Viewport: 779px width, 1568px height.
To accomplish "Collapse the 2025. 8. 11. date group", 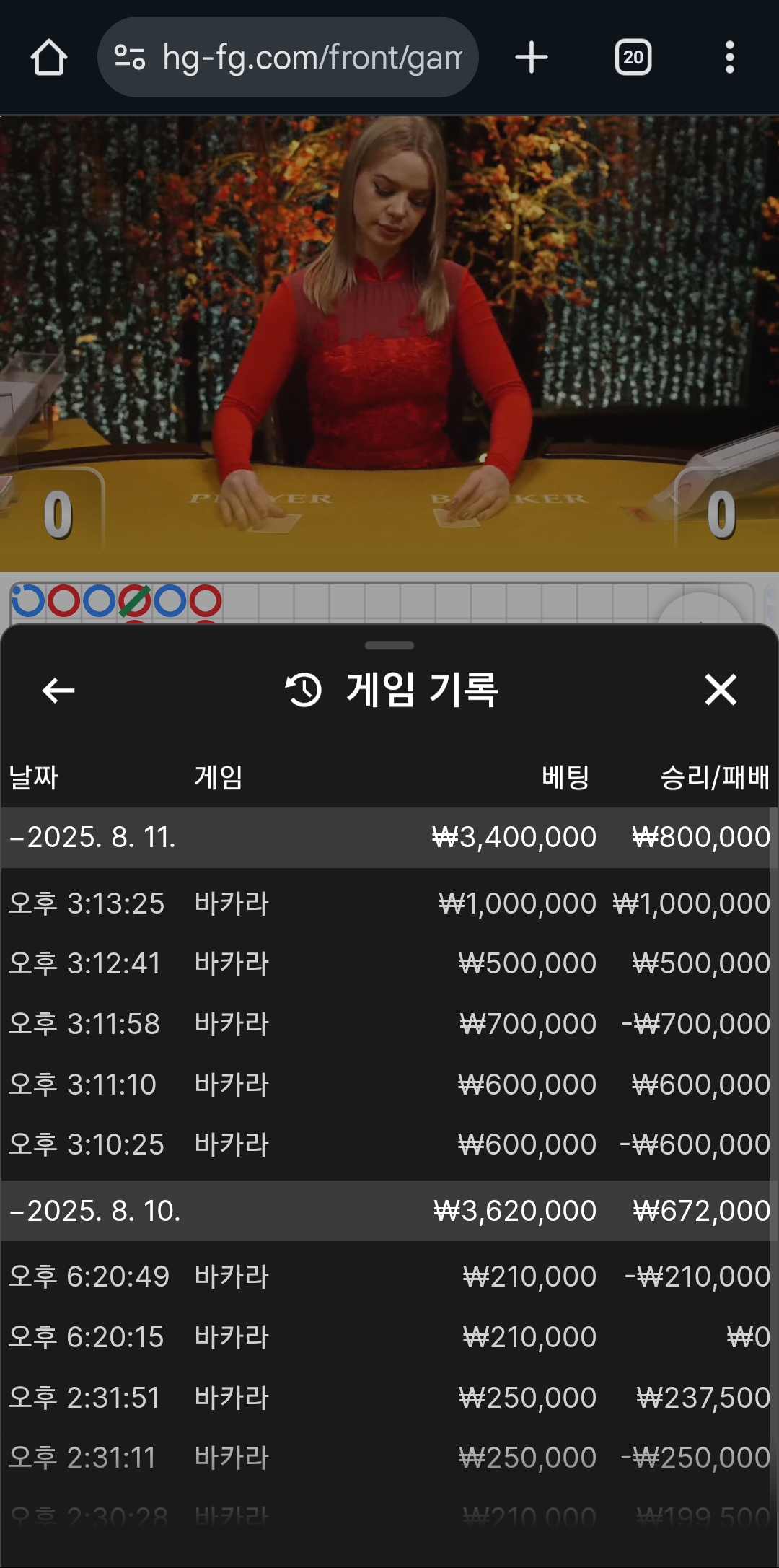I will click(94, 838).
